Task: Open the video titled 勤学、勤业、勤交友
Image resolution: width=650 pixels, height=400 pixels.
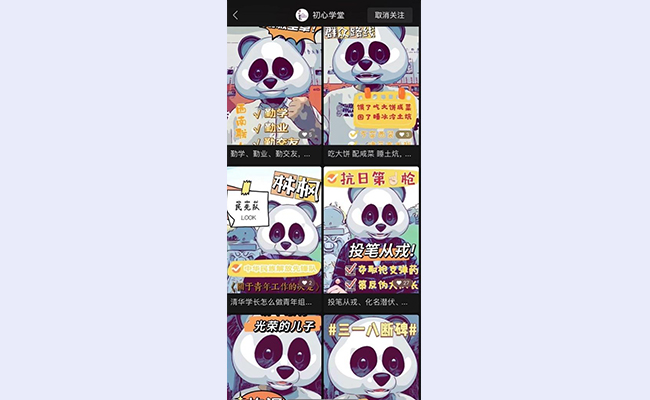Action: pos(274,90)
